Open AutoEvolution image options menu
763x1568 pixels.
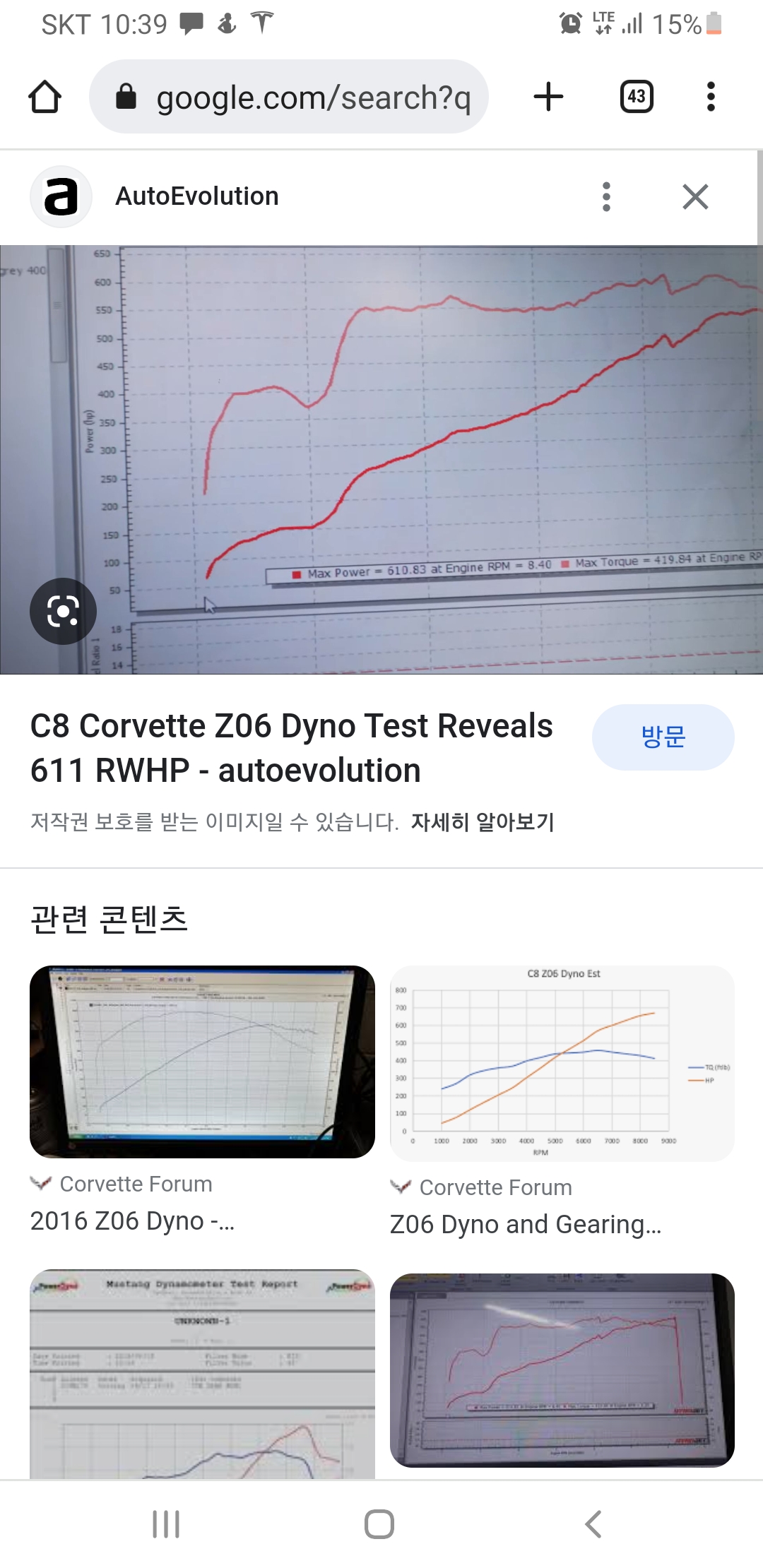coord(606,196)
